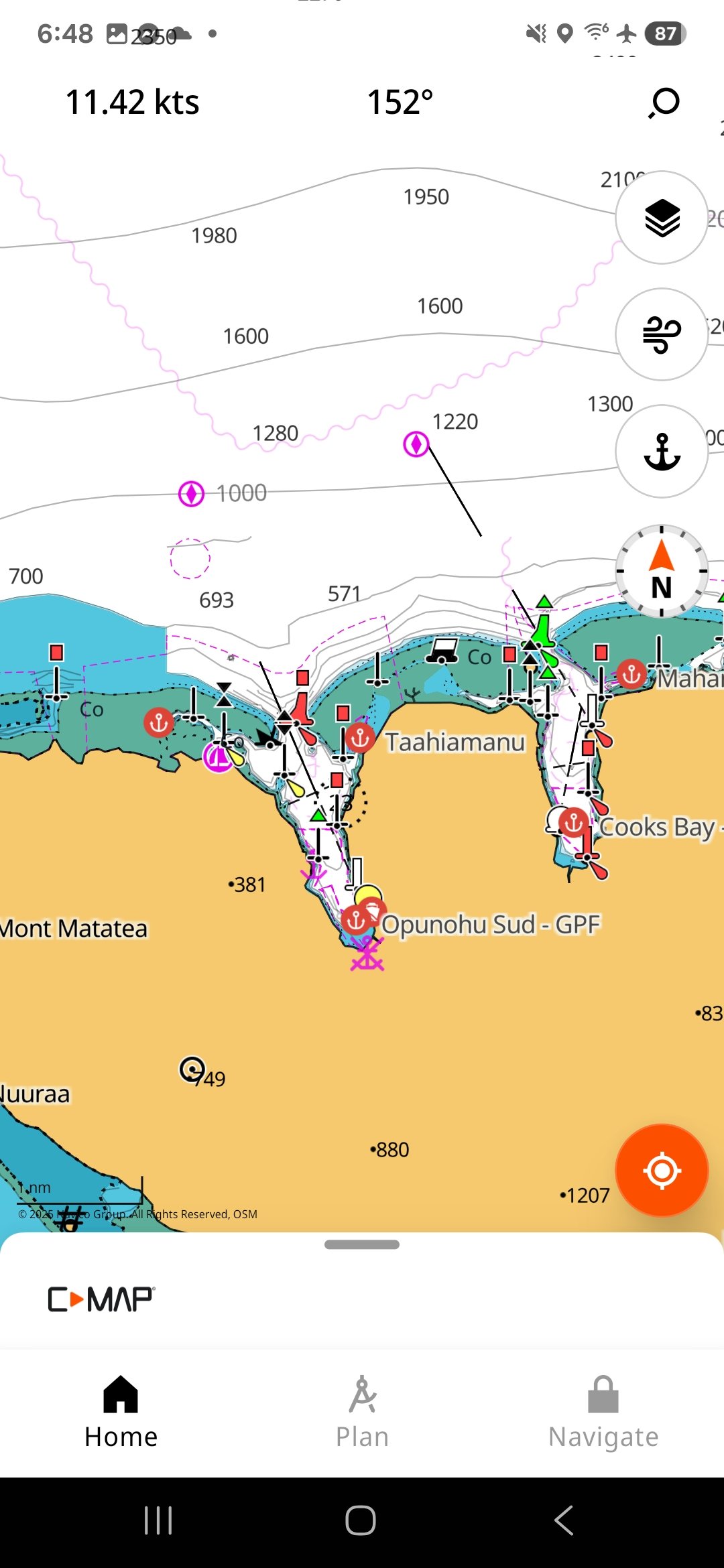Tap the anchor button
This screenshot has height=1568, width=724.
point(662,451)
